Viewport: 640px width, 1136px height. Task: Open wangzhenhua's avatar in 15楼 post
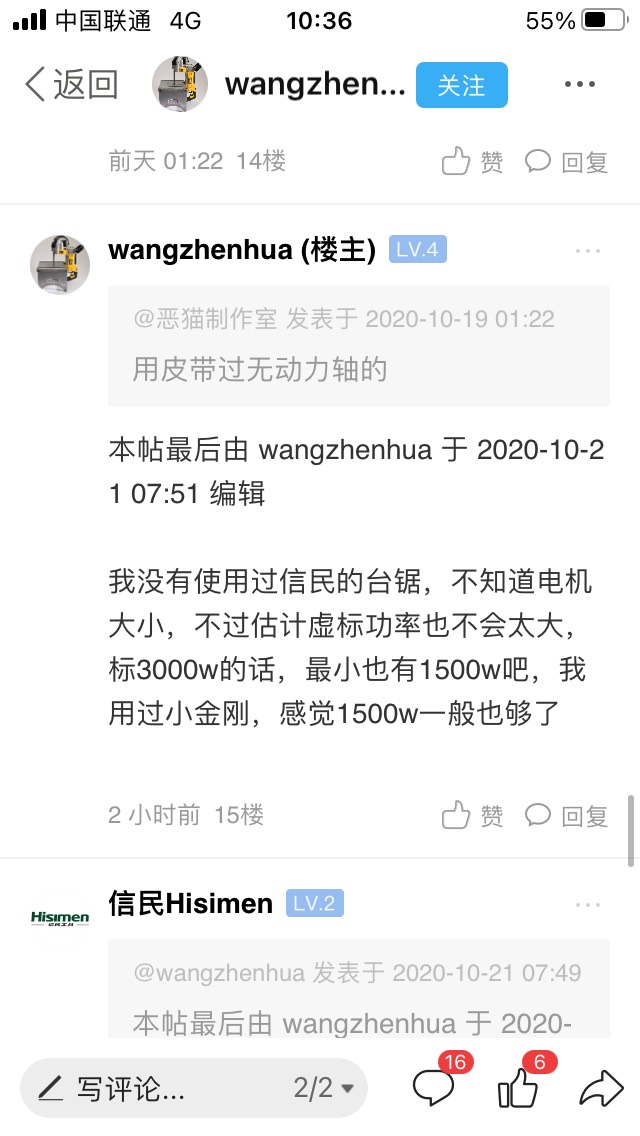tap(61, 264)
